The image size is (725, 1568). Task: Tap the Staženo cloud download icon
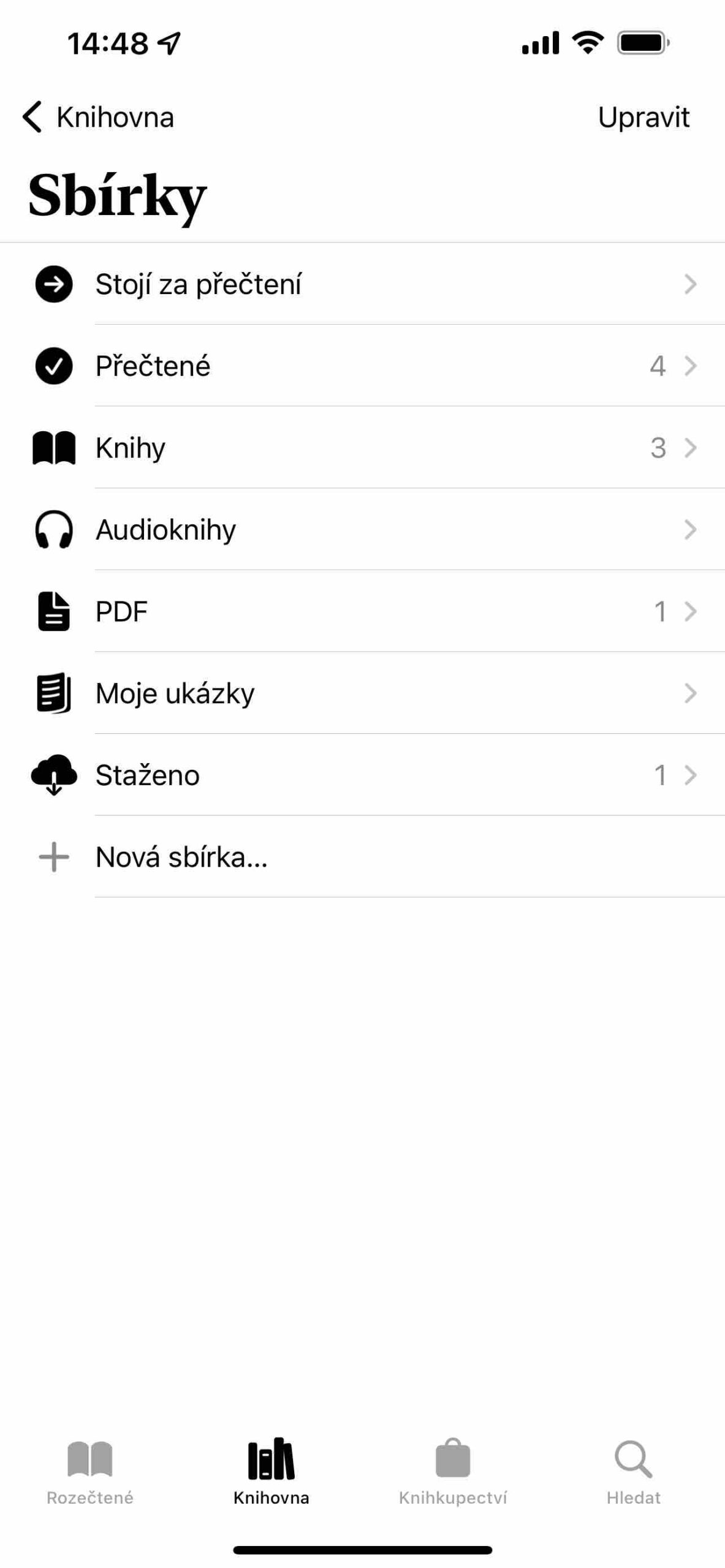[54, 775]
